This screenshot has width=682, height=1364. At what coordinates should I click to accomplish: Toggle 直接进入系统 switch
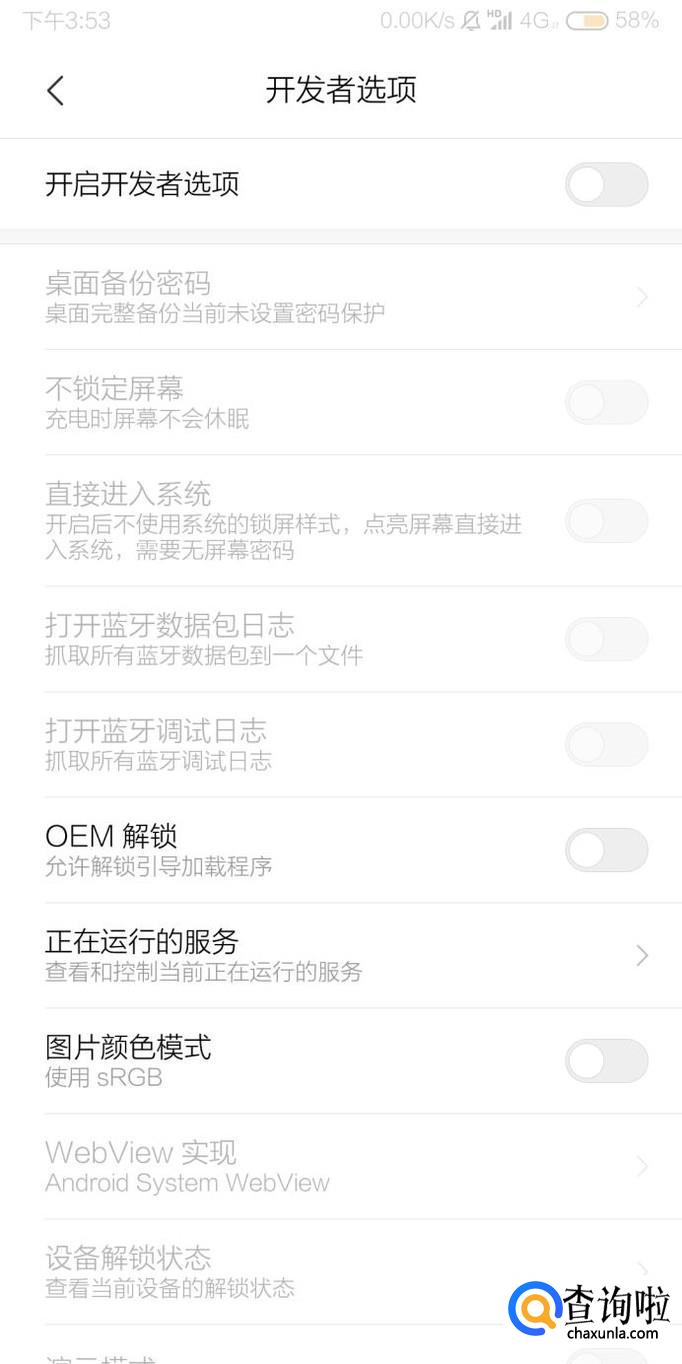606,521
